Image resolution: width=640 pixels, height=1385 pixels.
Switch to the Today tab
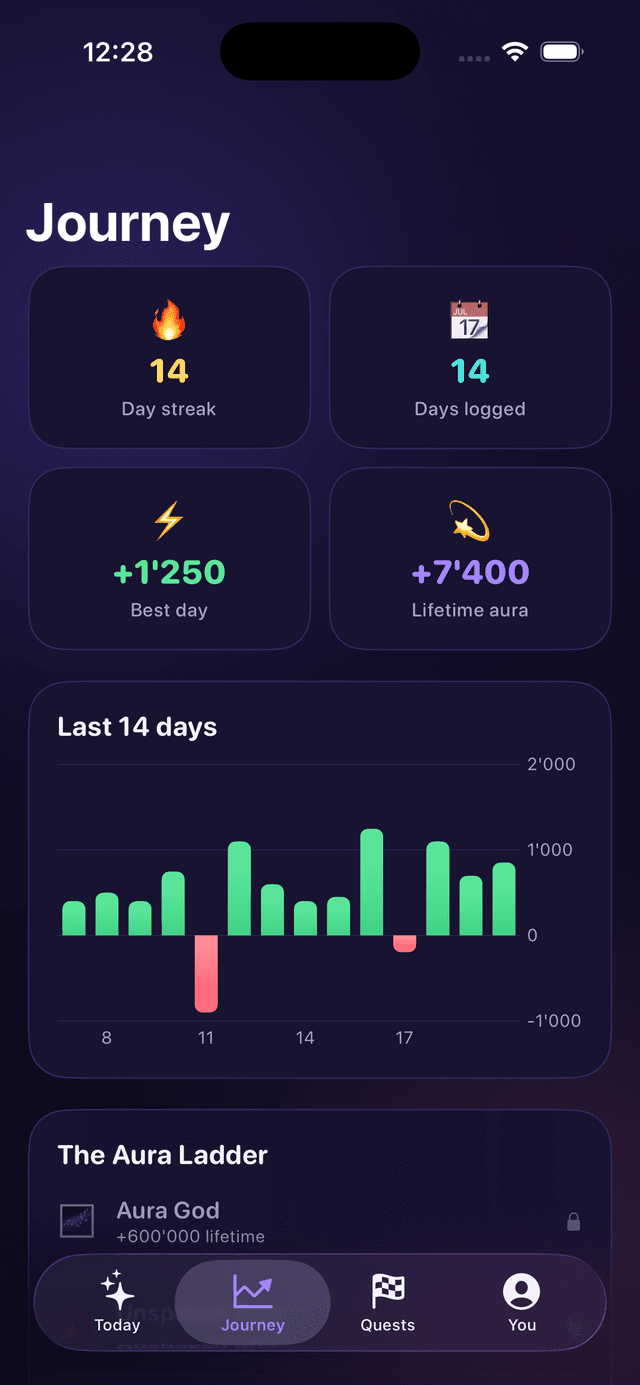click(x=117, y=1302)
